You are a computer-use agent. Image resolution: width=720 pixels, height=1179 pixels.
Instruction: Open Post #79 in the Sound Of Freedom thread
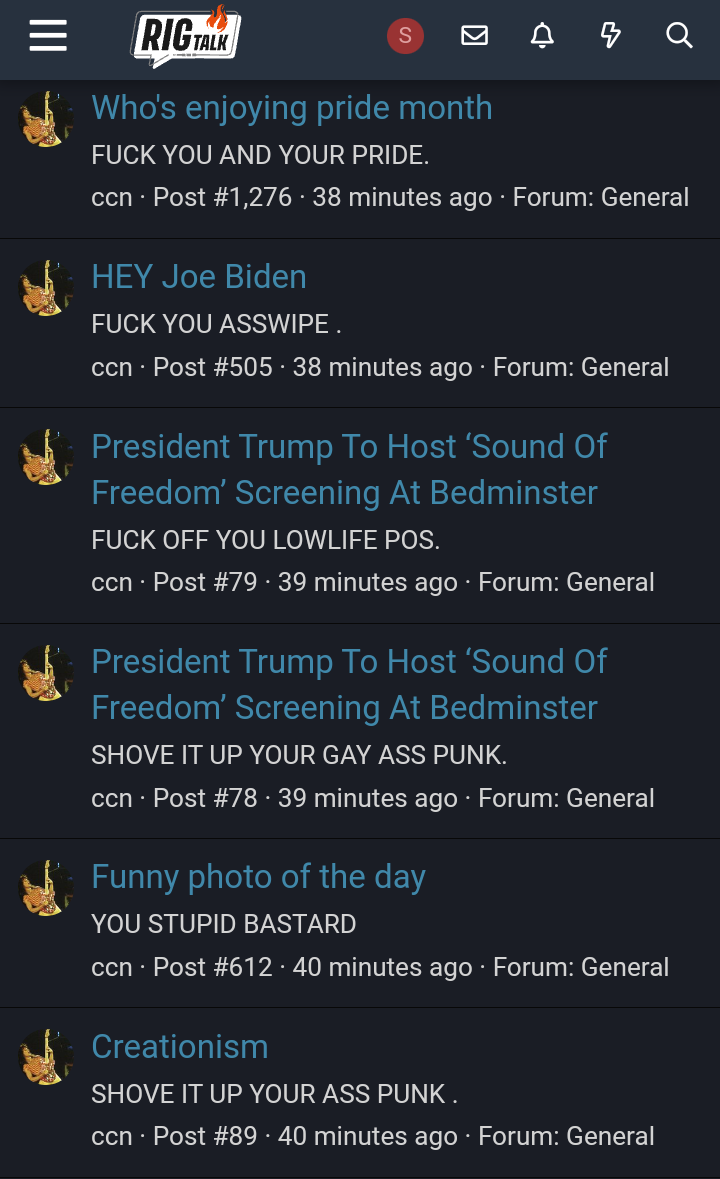coord(204,581)
